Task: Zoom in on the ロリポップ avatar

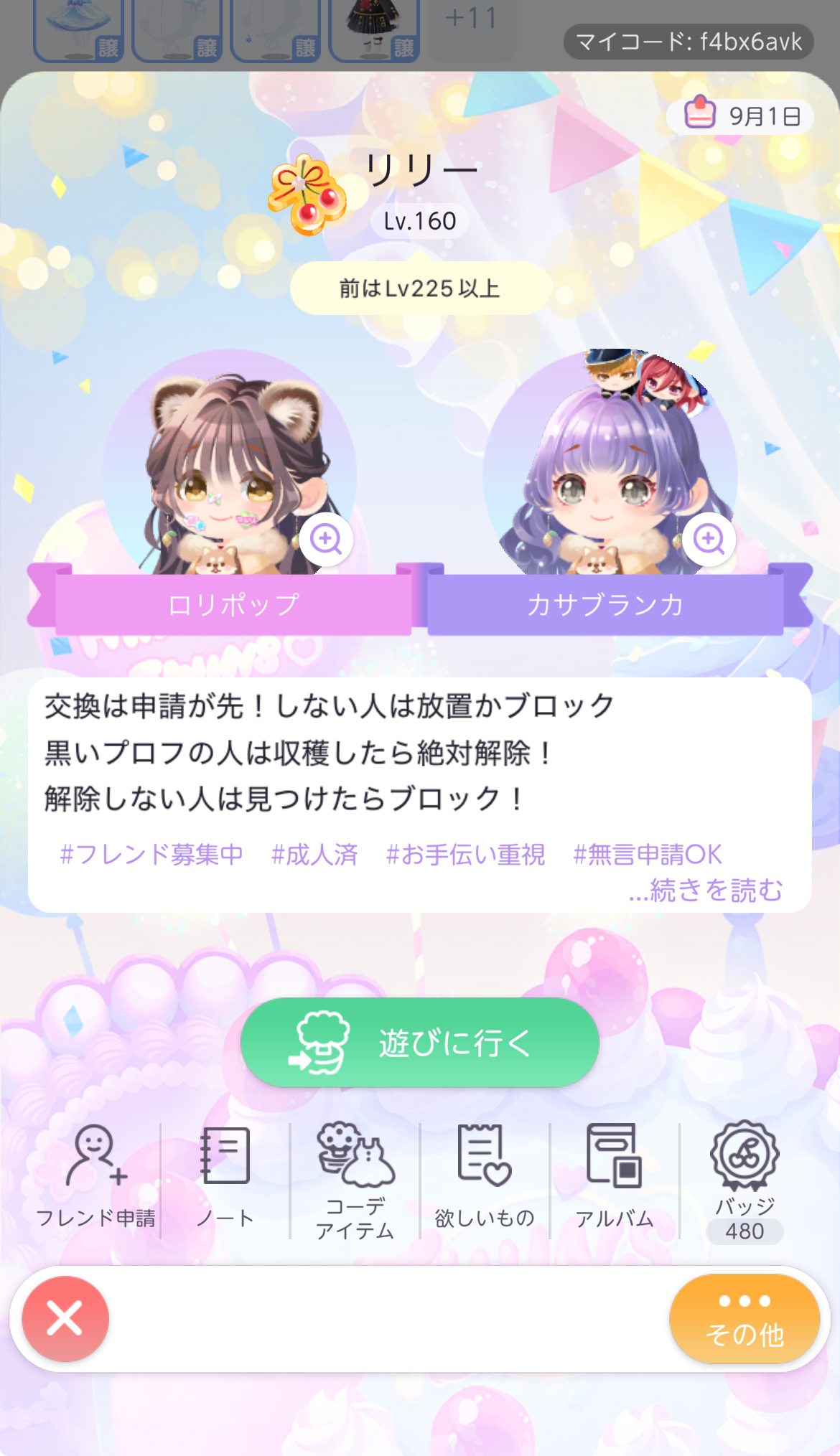Action: click(326, 539)
